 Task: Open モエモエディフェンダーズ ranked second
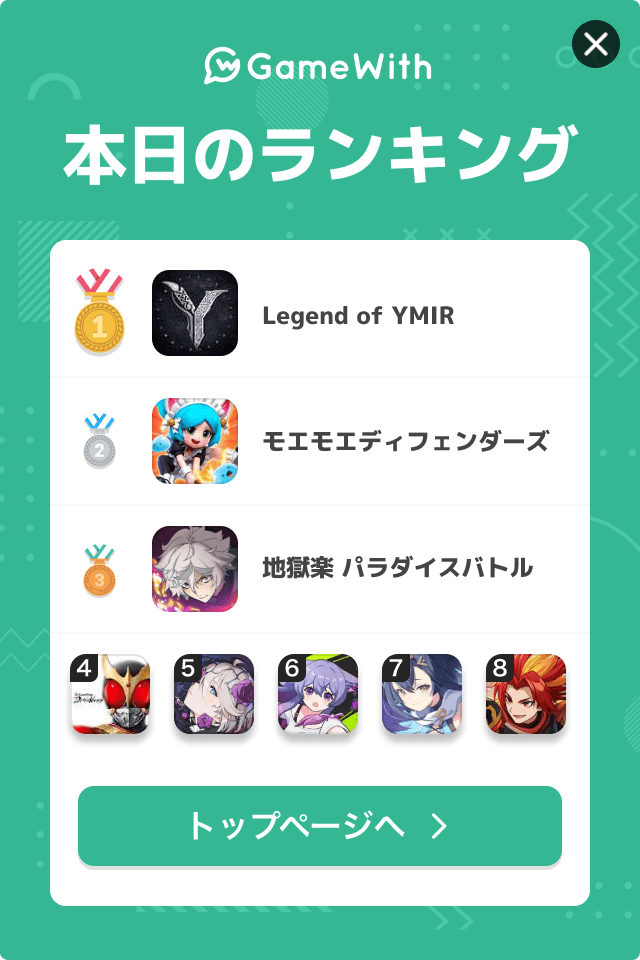pyautogui.click(x=320, y=441)
